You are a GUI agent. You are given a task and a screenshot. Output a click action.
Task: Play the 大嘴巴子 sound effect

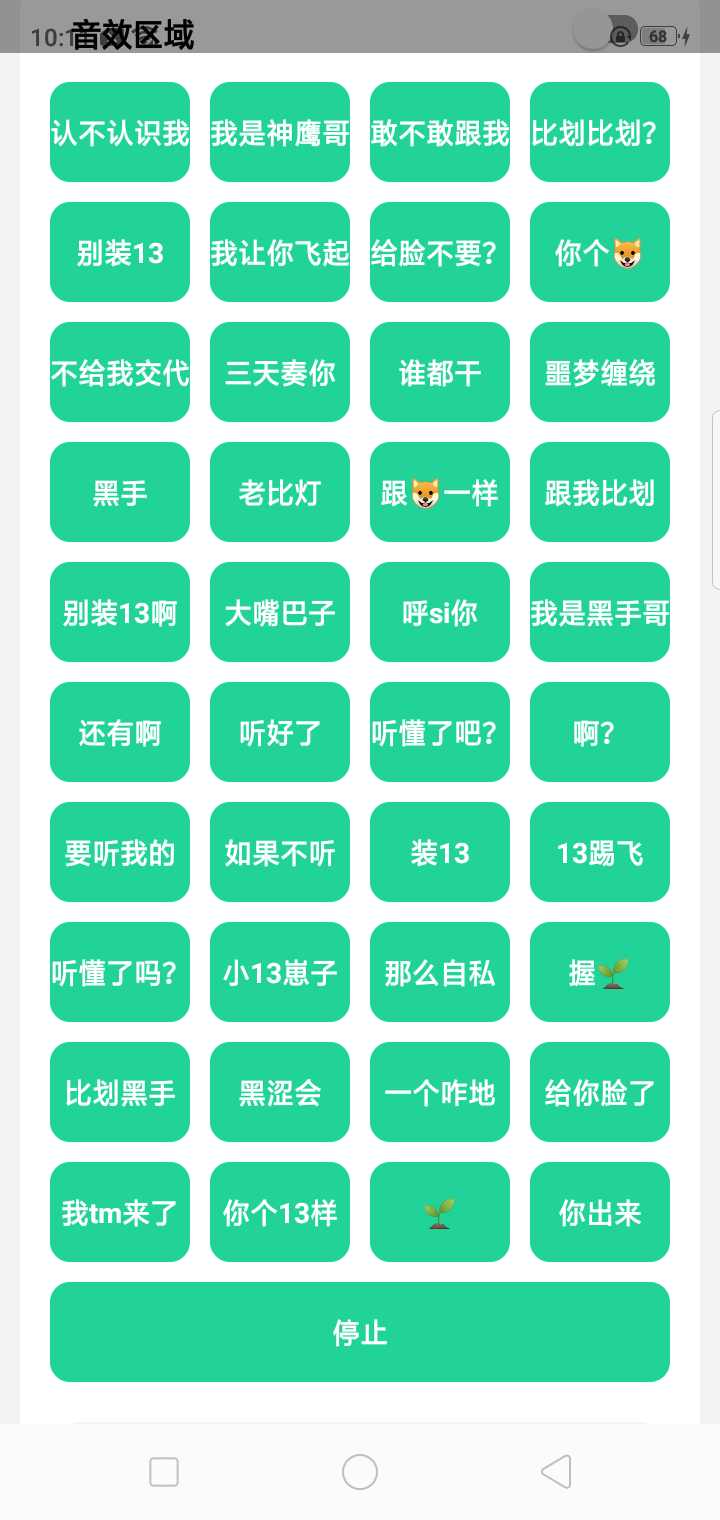tap(279, 611)
